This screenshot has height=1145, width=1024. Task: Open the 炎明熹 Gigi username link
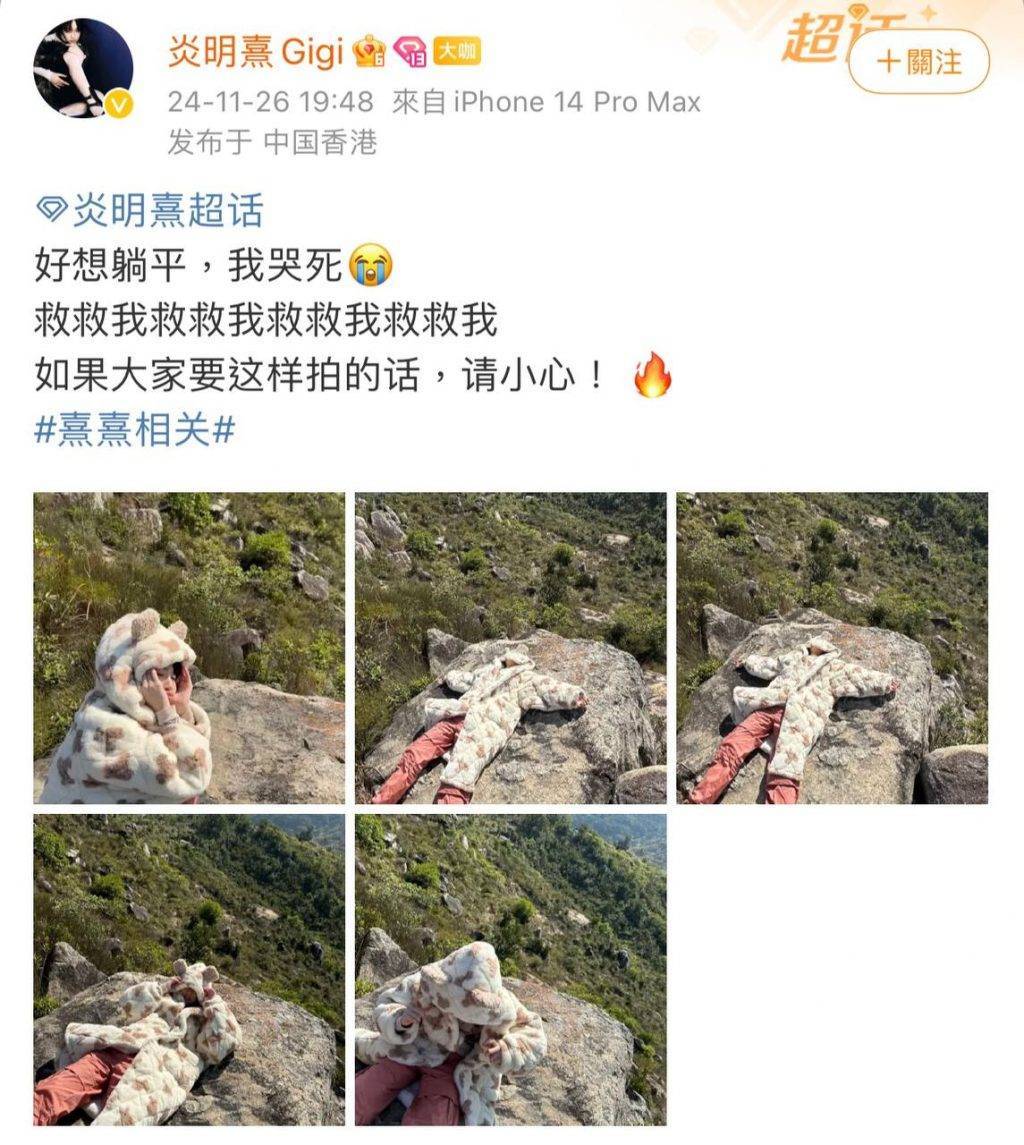tap(257, 51)
